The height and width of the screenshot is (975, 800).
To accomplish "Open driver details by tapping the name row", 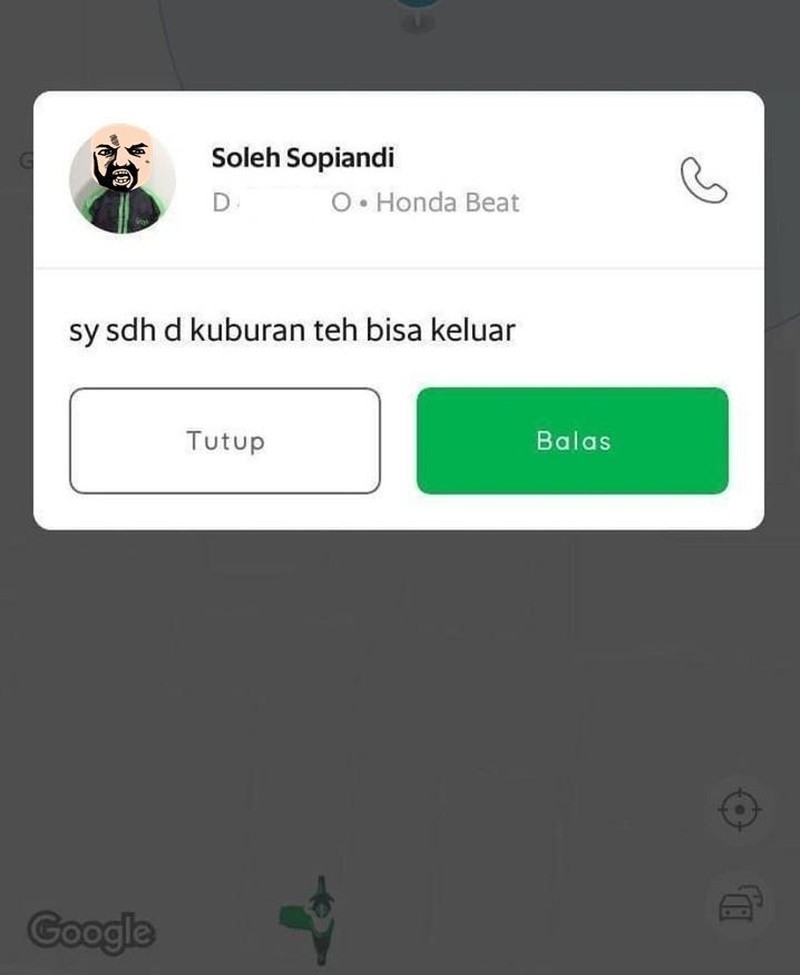I will (x=303, y=157).
